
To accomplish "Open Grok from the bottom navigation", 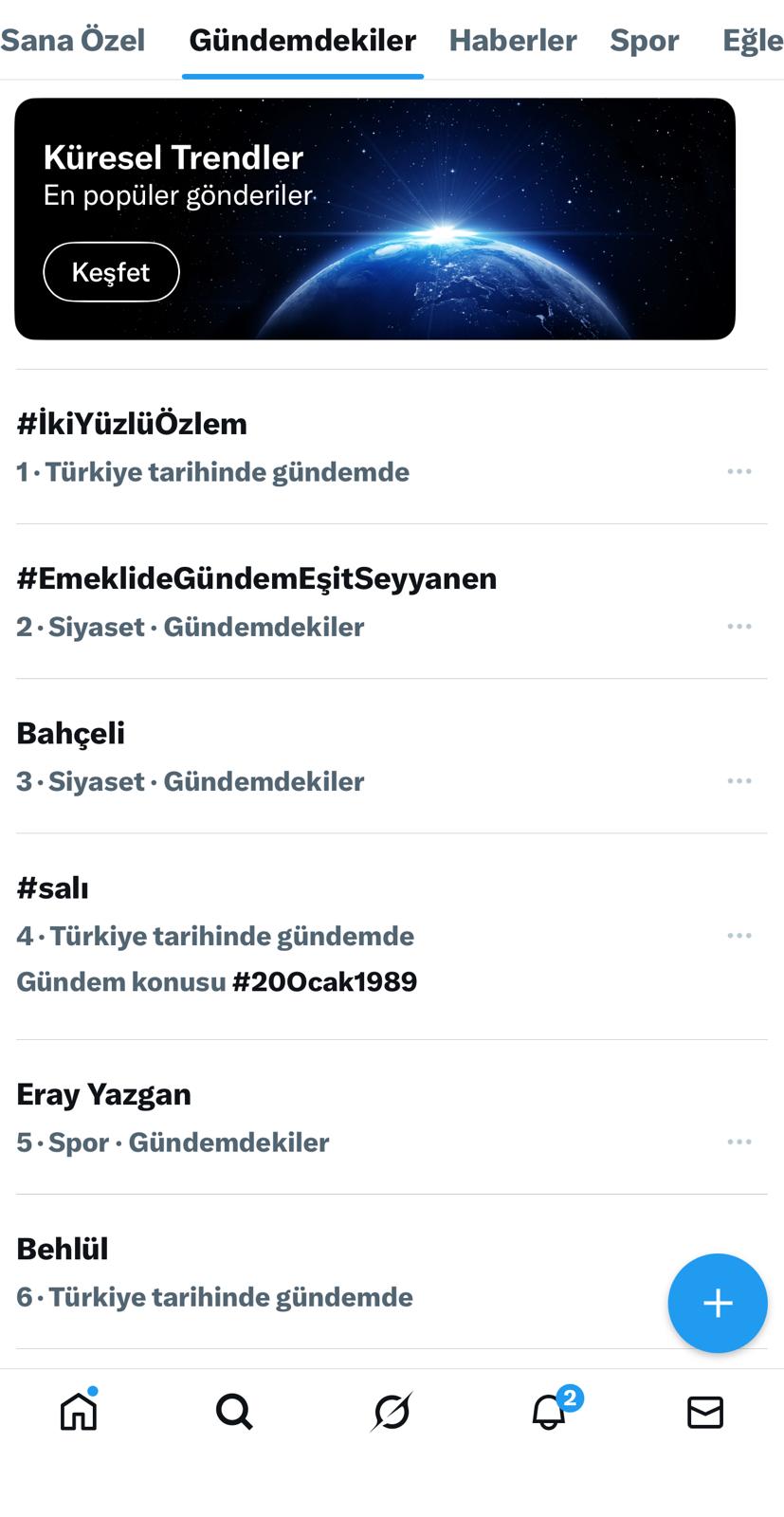I will [392, 1413].
